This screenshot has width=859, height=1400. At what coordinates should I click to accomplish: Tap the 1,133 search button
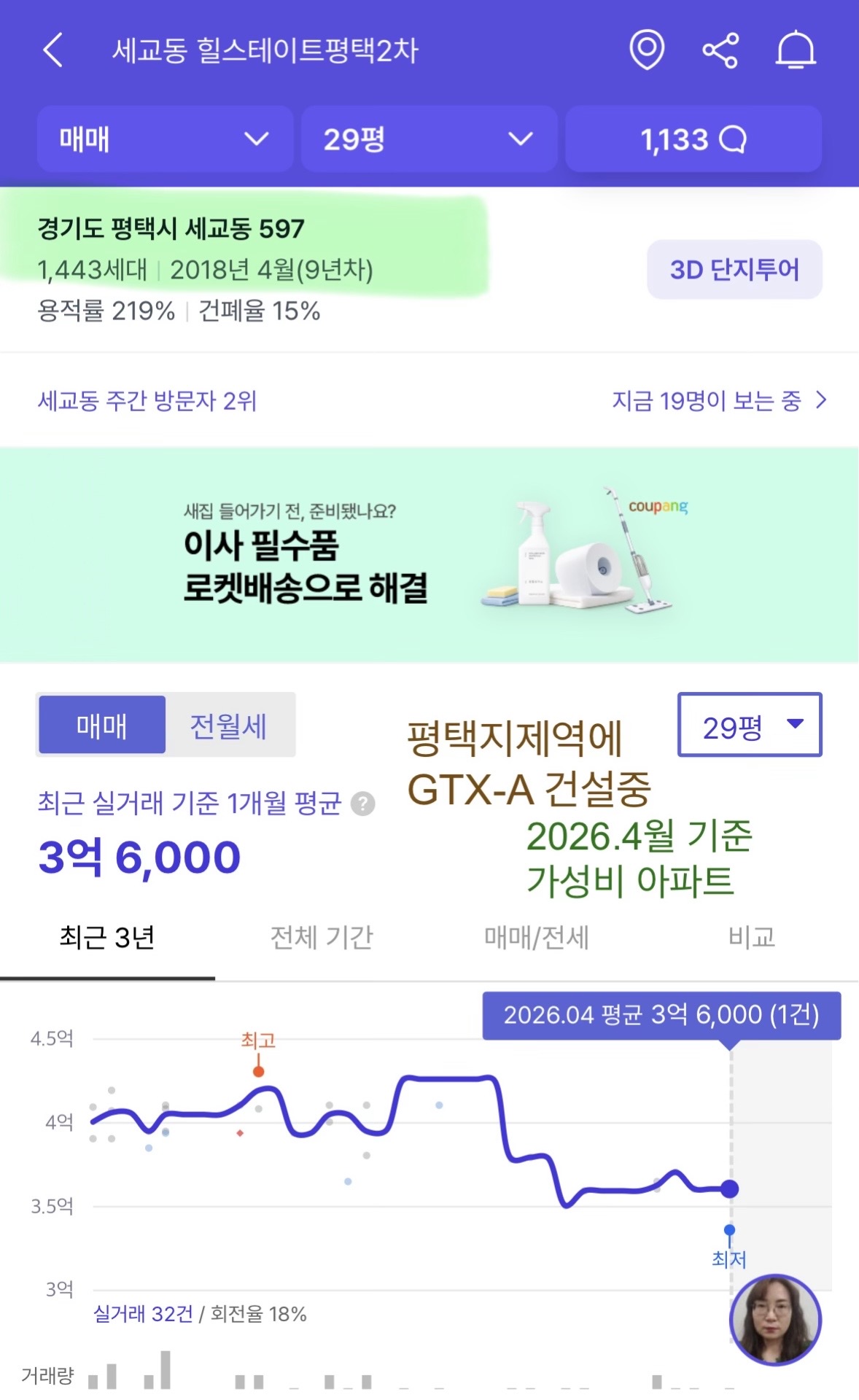click(x=693, y=139)
